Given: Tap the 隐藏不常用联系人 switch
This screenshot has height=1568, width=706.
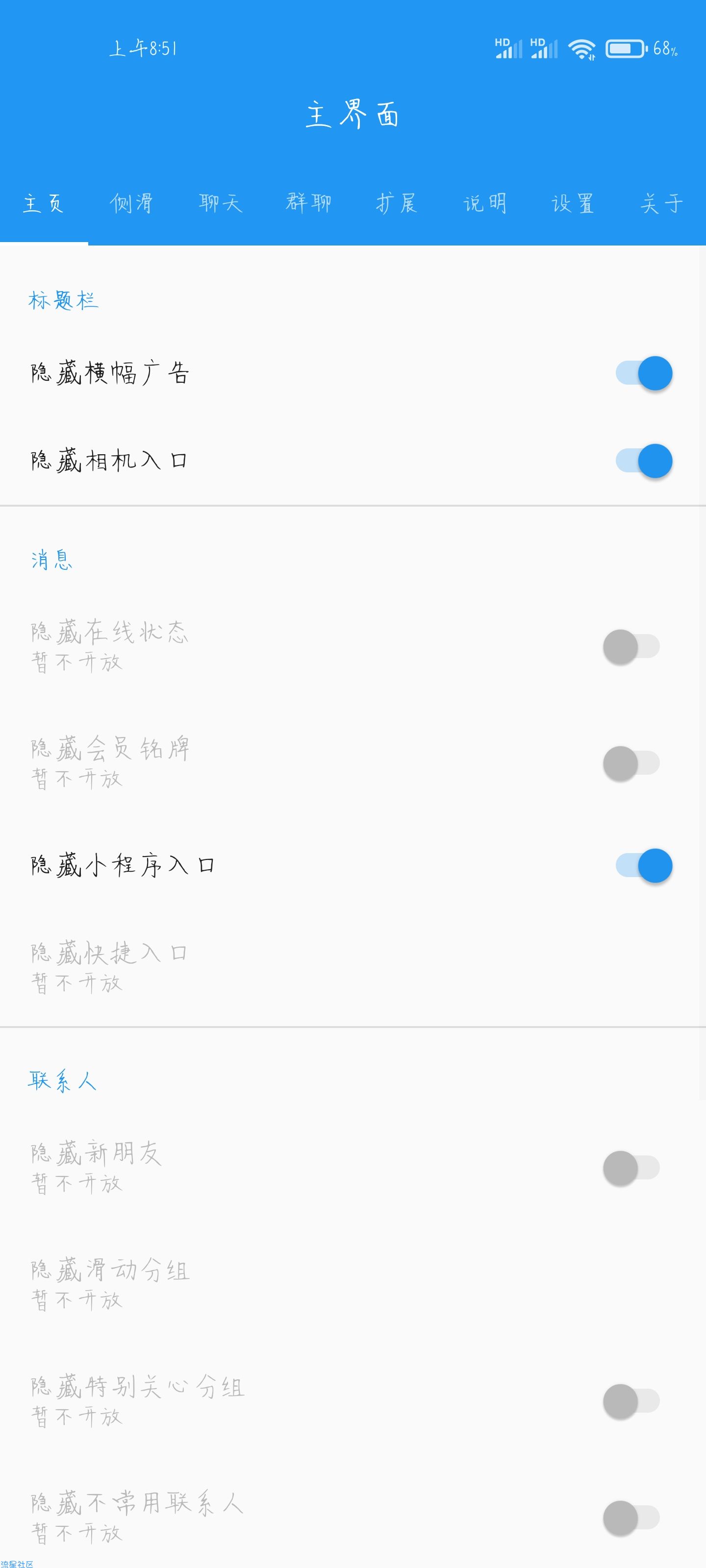Looking at the screenshot, I should coord(631,1518).
